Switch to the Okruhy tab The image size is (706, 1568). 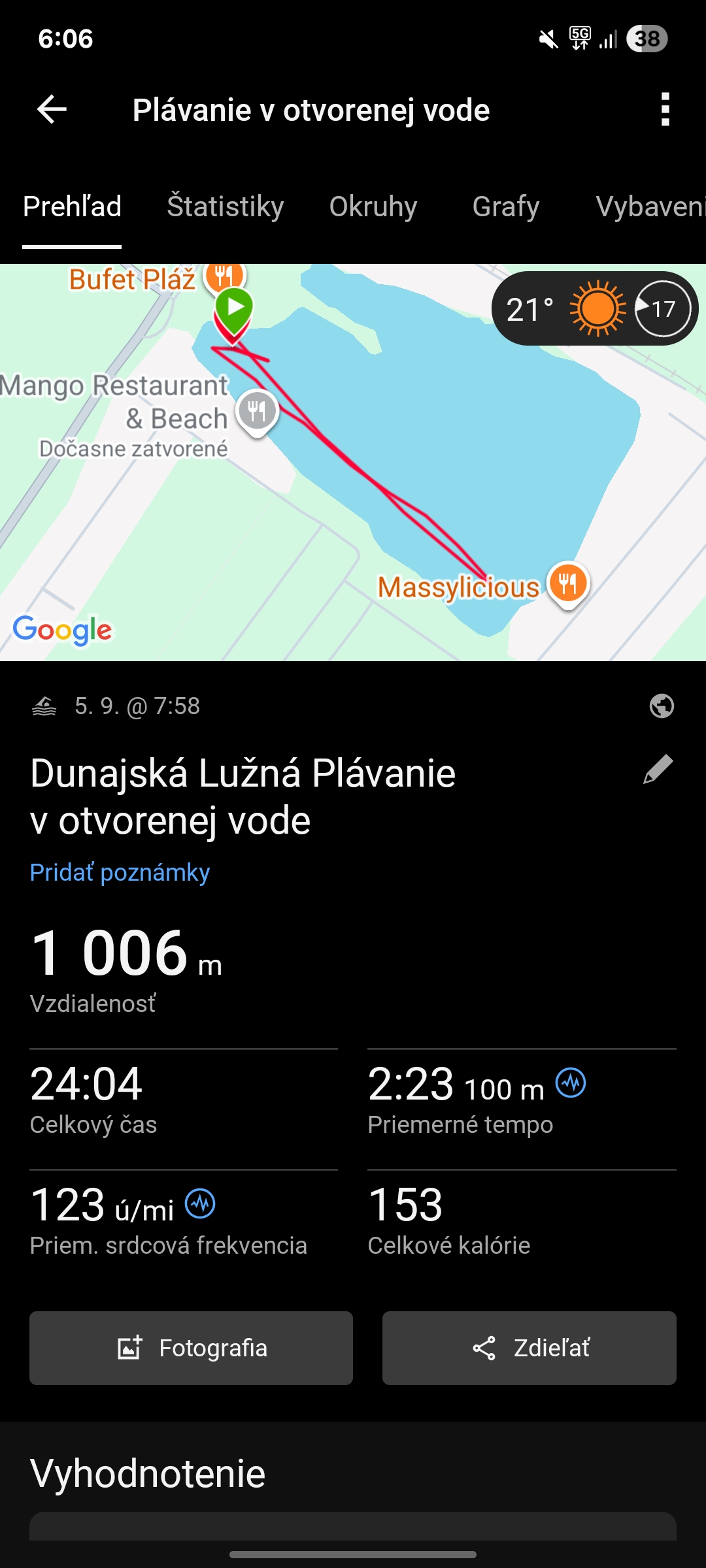coord(373,206)
